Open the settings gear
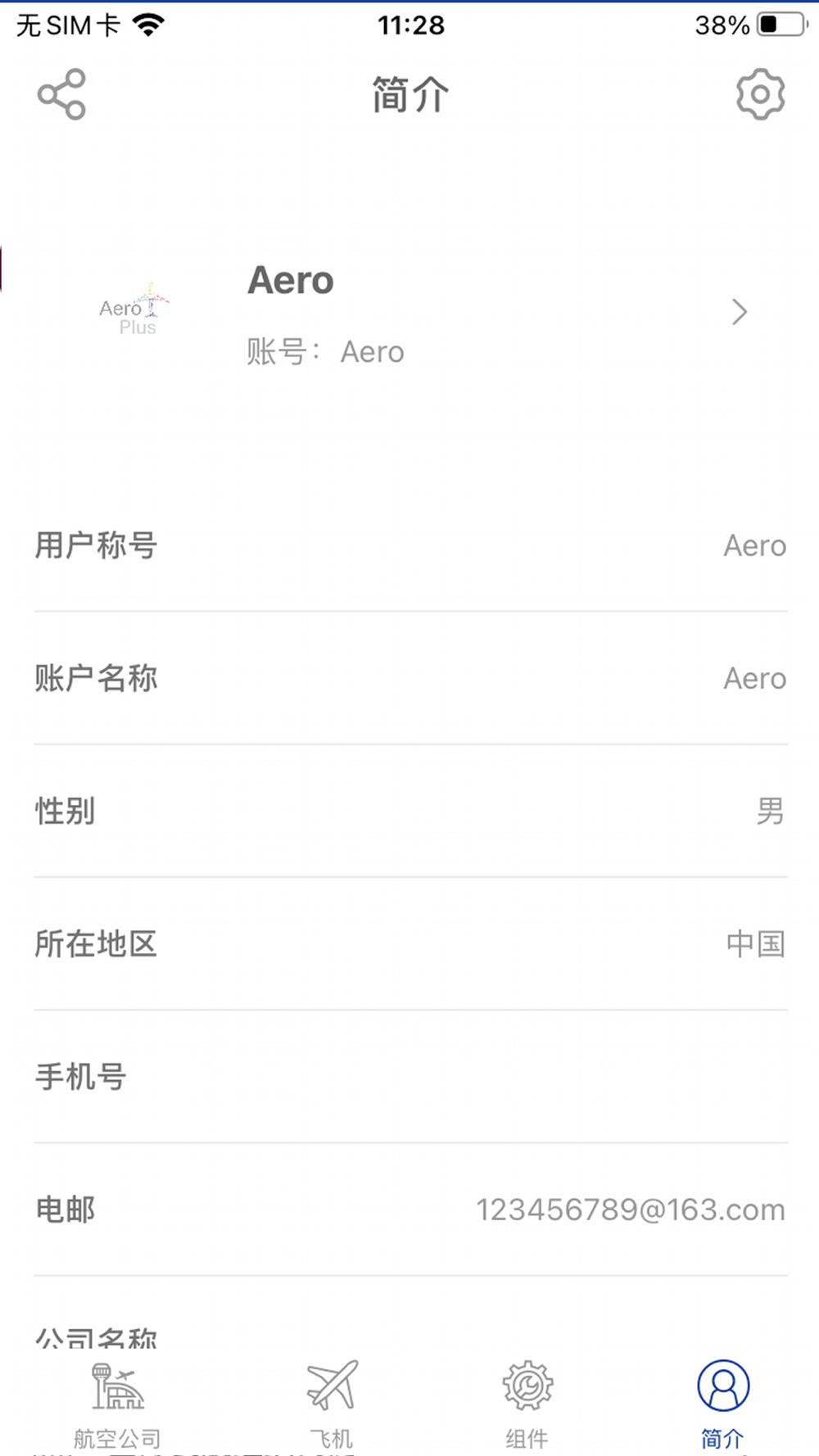This screenshot has height=1456, width=819. pyautogui.click(x=760, y=94)
